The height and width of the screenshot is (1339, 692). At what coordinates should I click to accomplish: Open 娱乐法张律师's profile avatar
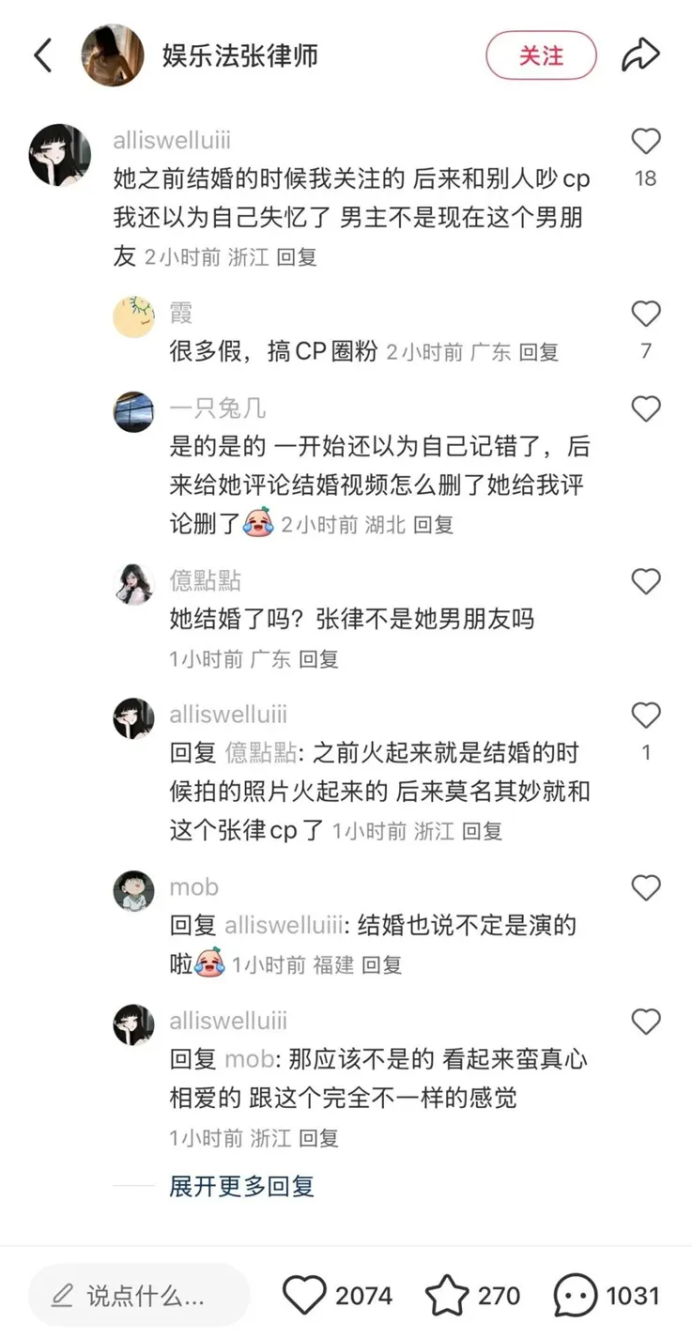click(113, 56)
